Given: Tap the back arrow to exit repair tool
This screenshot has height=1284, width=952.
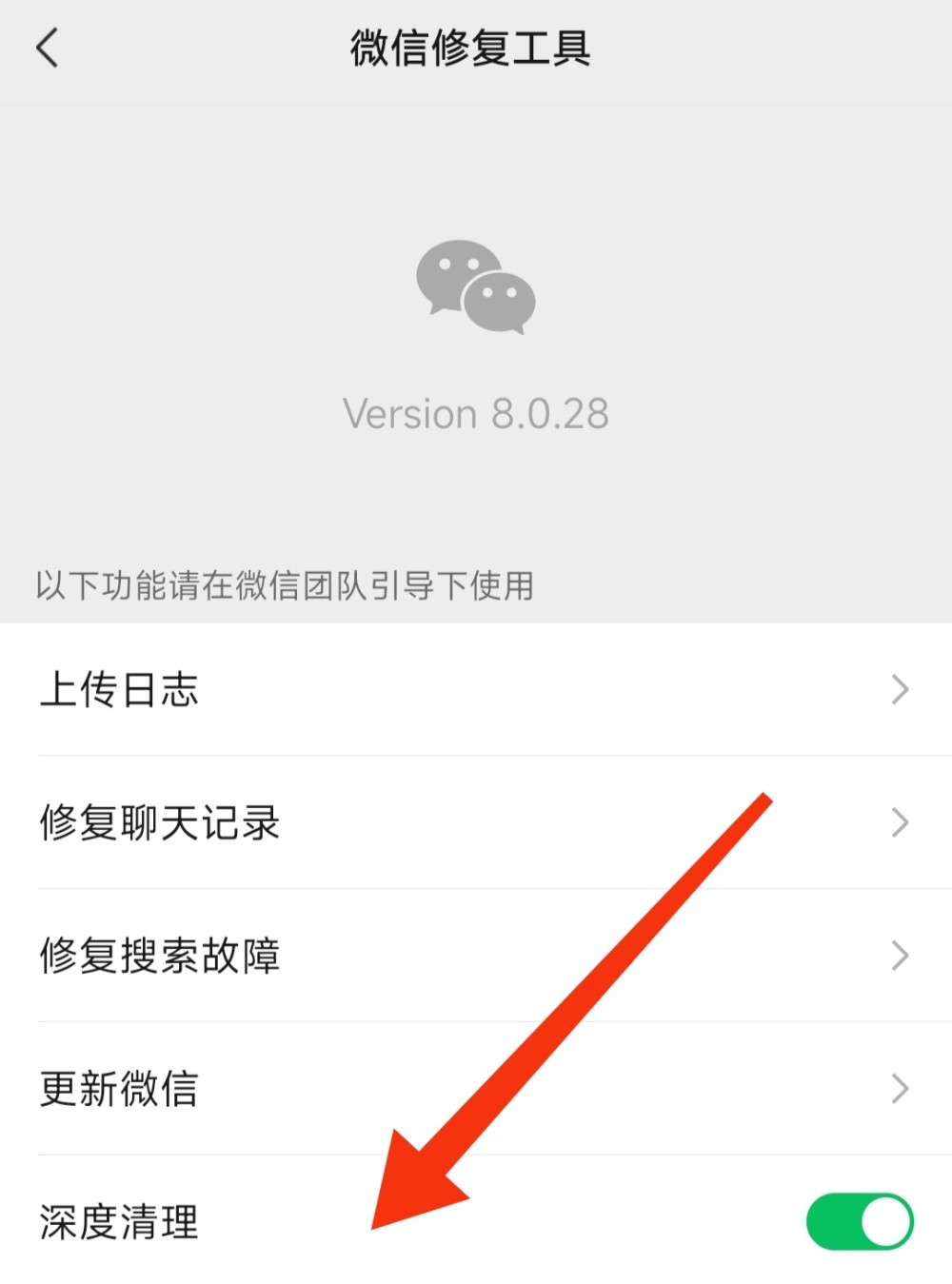Looking at the screenshot, I should 48,48.
